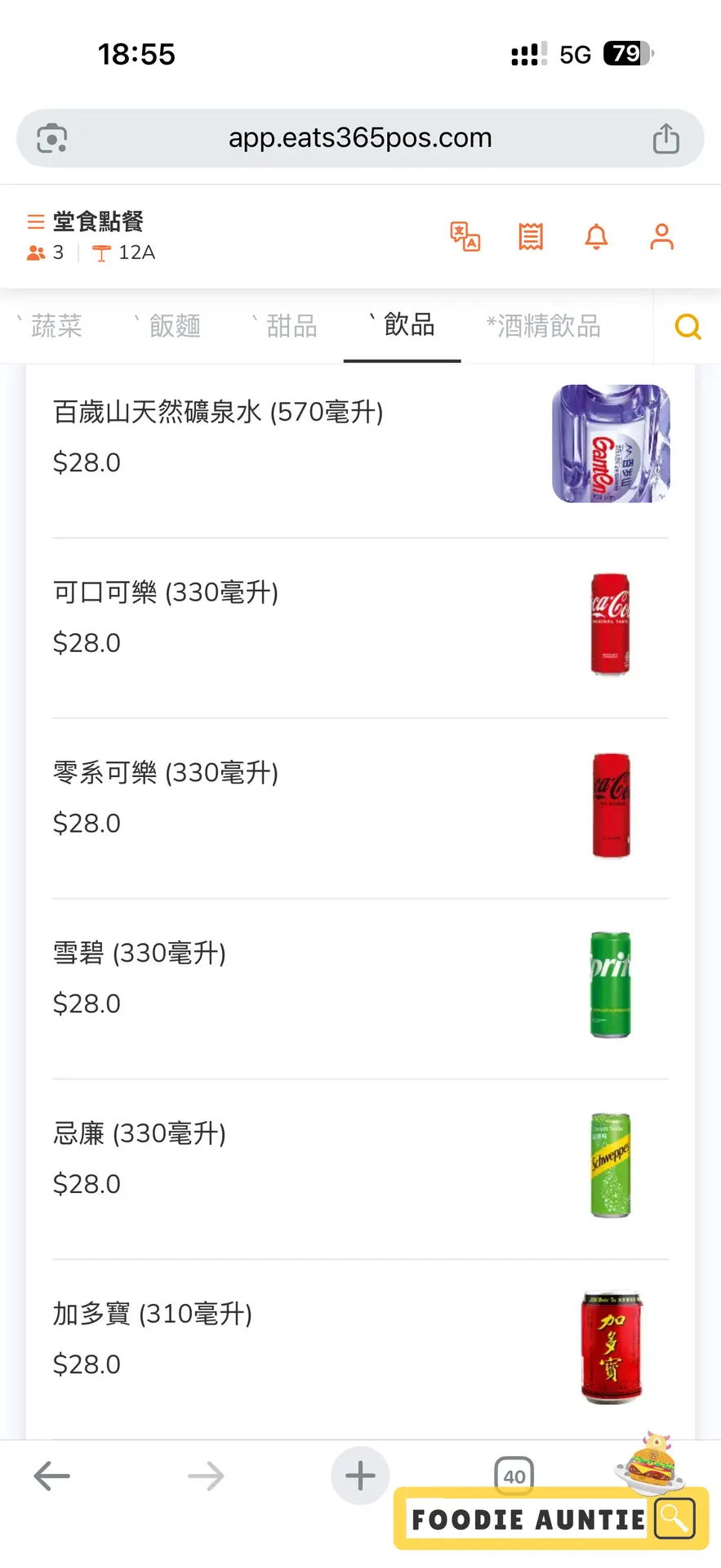Go back to the previous browser page

(51, 1476)
